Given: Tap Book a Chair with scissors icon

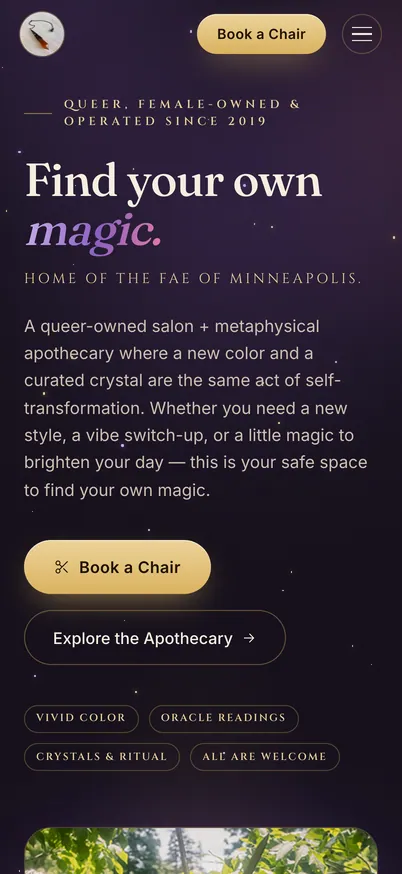Looking at the screenshot, I should coord(117,567).
